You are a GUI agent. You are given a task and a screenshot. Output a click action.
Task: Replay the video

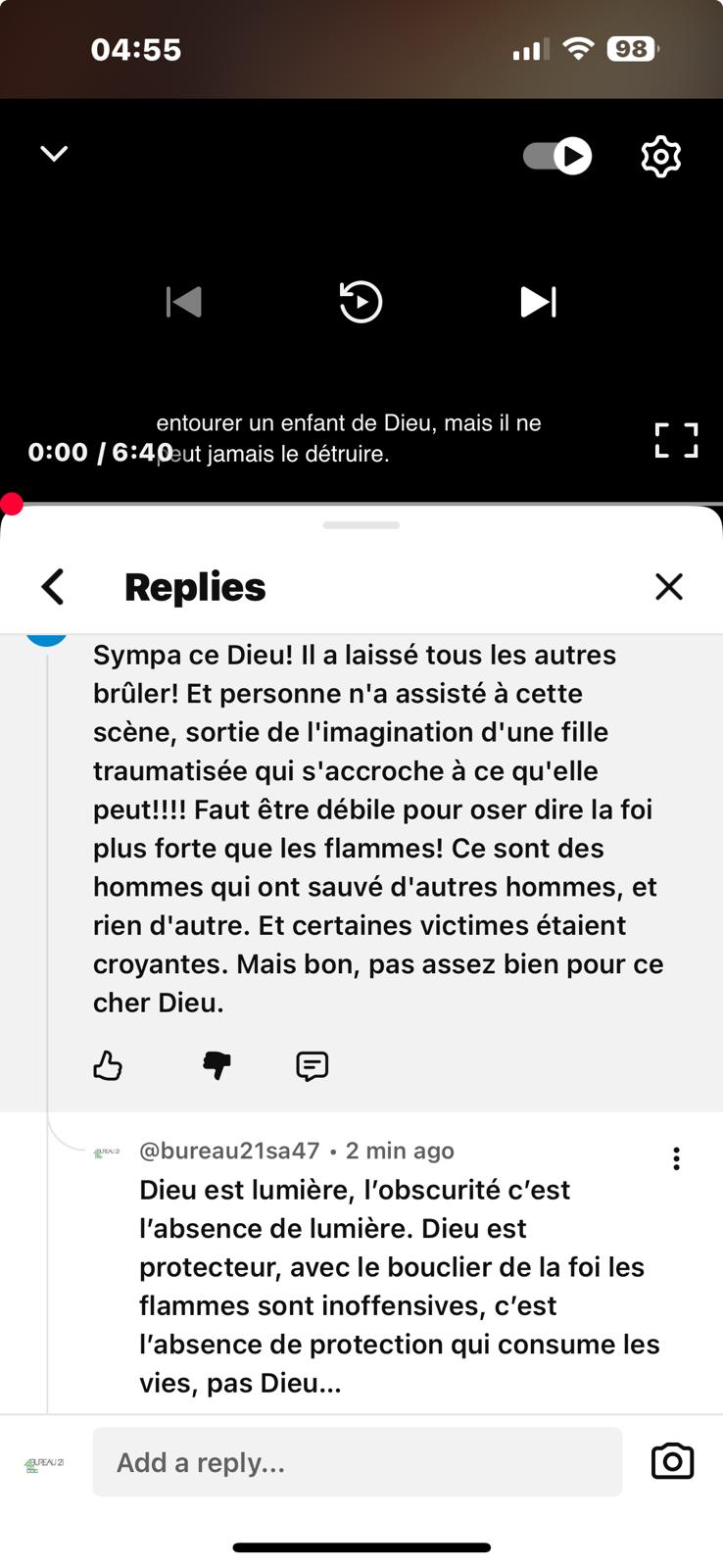click(x=361, y=302)
